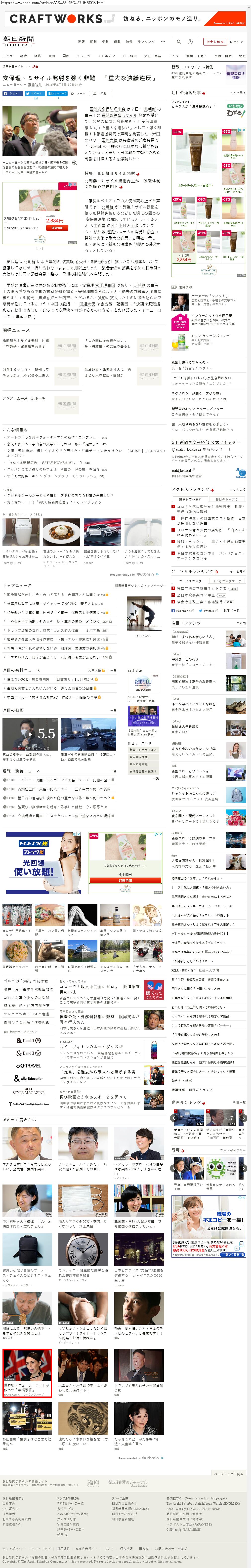The width and height of the screenshot is (251, 1568).
Task: Enlarge the article photo with magnifier icon
Action: 74,163
